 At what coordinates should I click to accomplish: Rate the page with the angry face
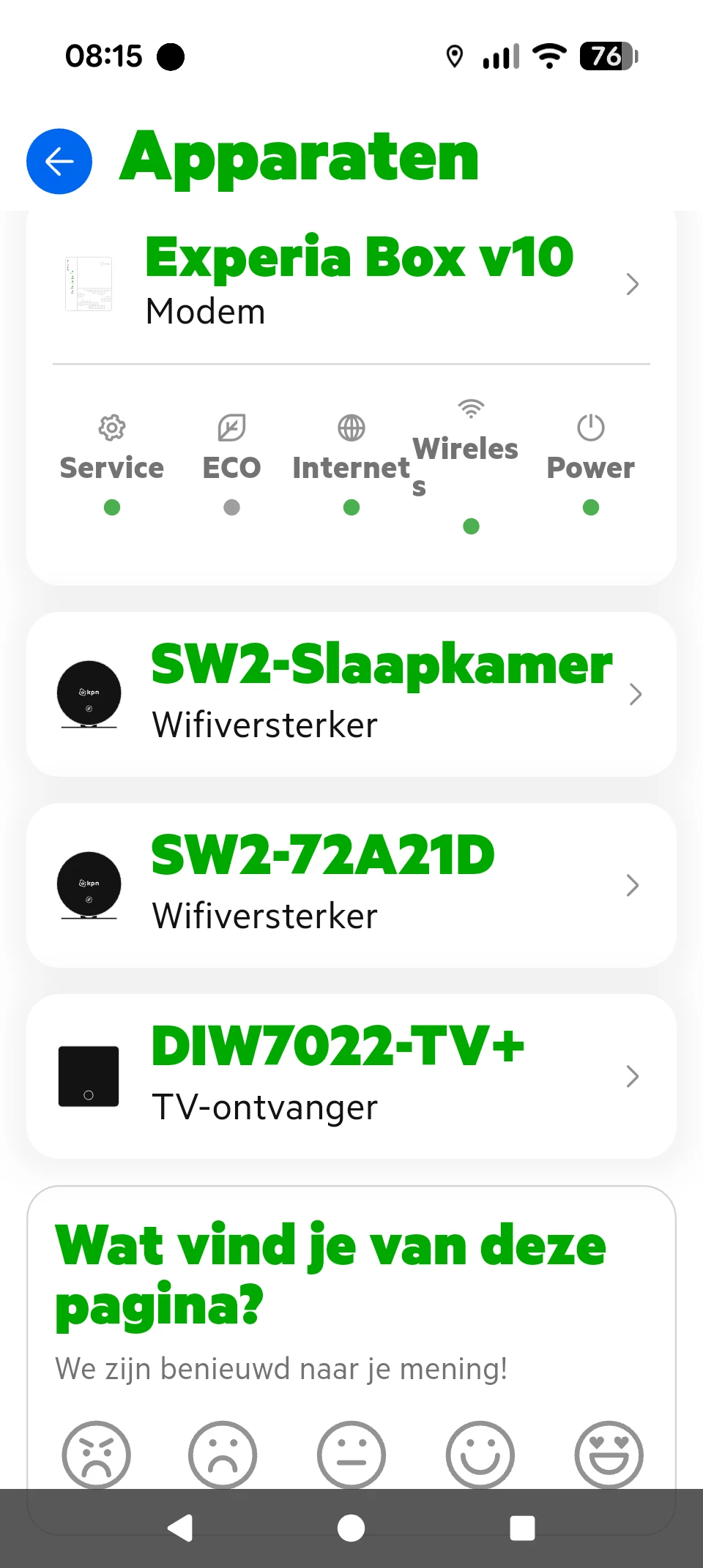click(96, 1455)
